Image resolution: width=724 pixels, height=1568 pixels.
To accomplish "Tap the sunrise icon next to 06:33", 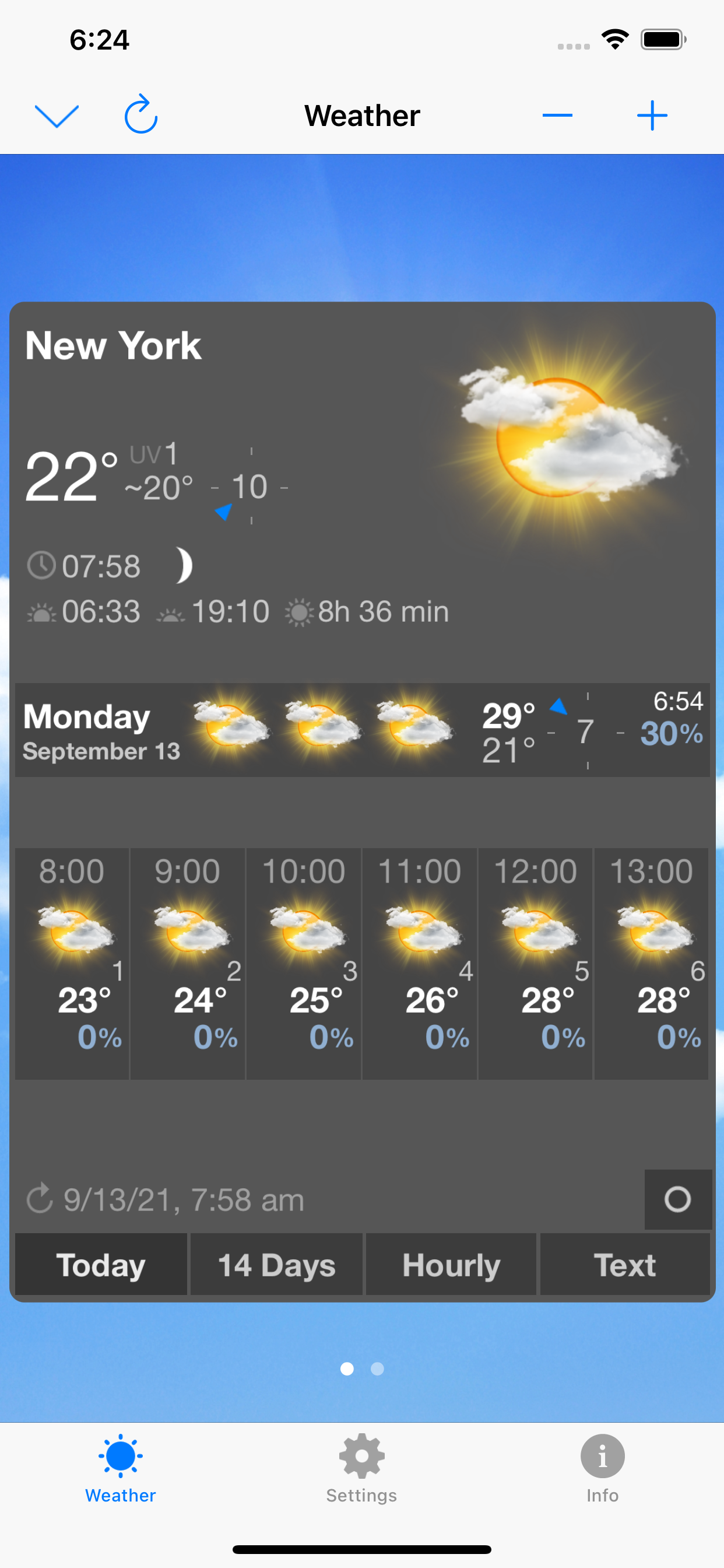I will [39, 612].
